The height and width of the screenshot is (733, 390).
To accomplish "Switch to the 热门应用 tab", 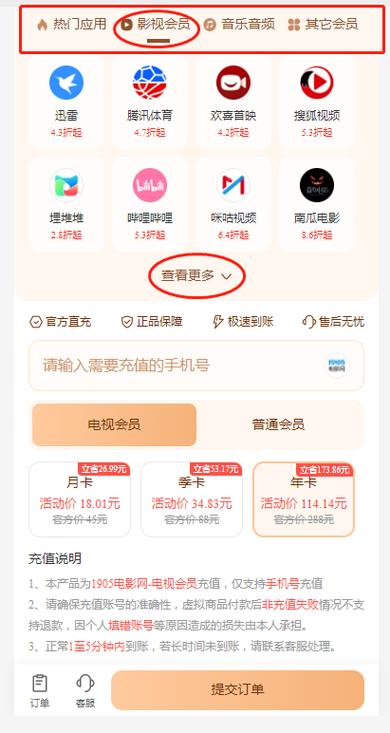I will coord(72,24).
